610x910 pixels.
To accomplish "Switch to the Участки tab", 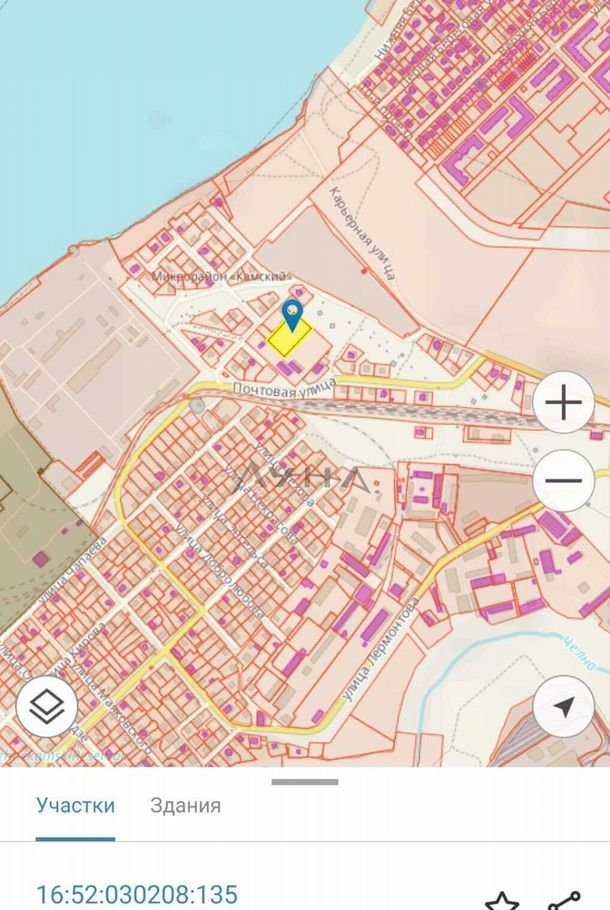I will 76,805.
